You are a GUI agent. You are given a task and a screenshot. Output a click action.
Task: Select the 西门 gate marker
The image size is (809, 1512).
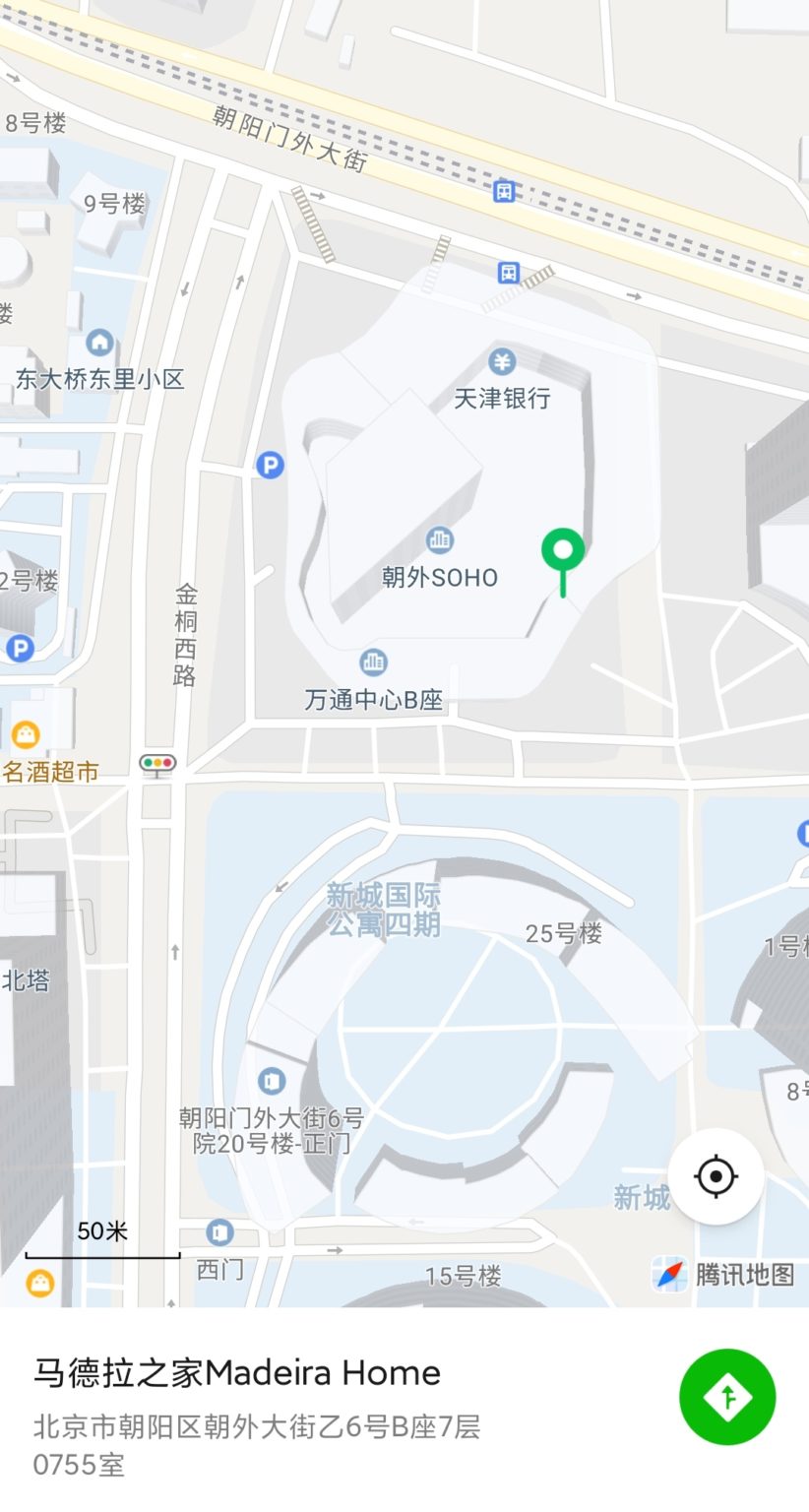(x=219, y=1232)
